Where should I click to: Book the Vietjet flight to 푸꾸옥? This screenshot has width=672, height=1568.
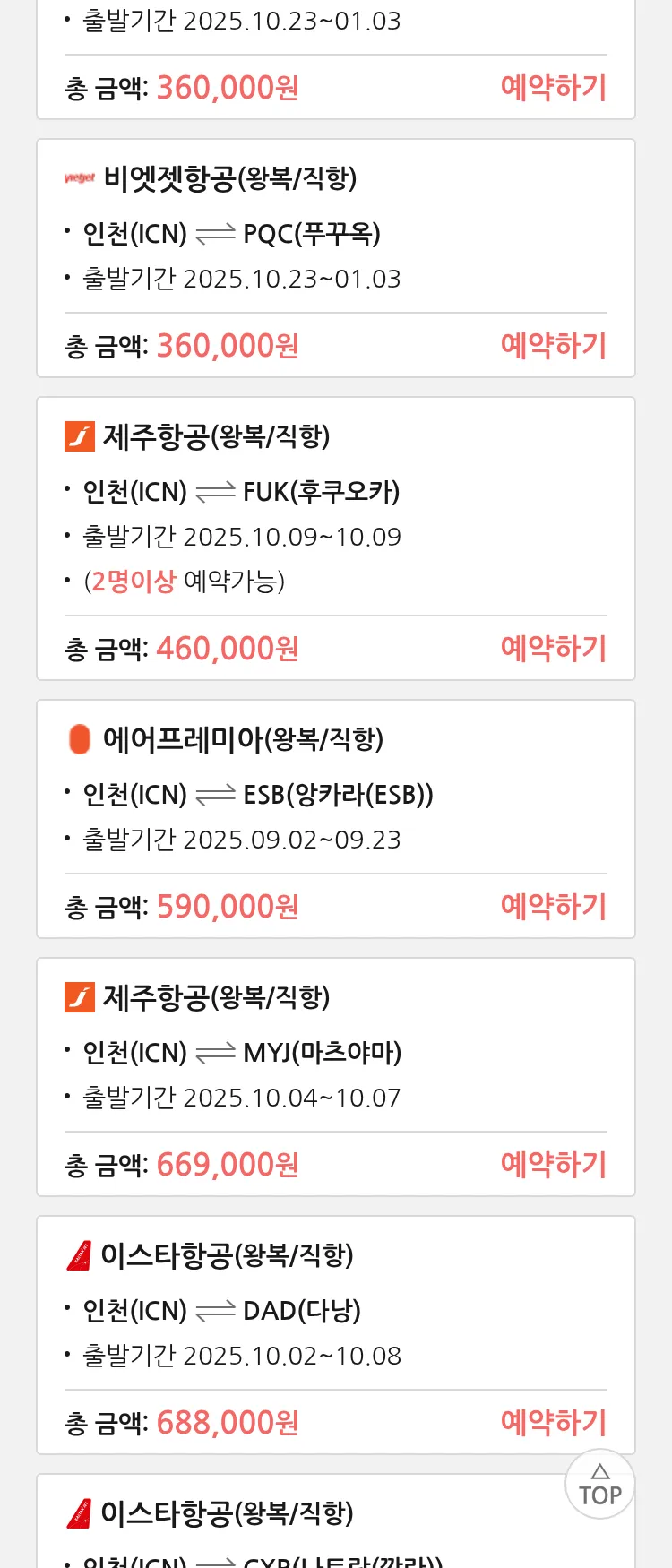pyautogui.click(x=553, y=346)
